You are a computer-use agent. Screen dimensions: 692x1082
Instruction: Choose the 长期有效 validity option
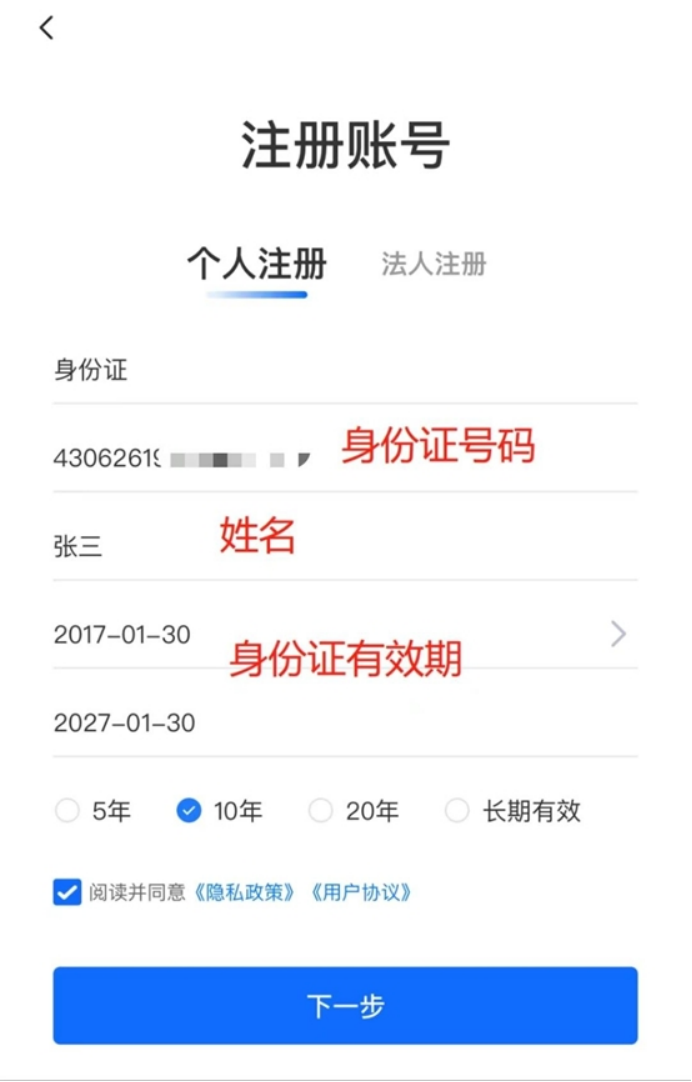click(457, 811)
